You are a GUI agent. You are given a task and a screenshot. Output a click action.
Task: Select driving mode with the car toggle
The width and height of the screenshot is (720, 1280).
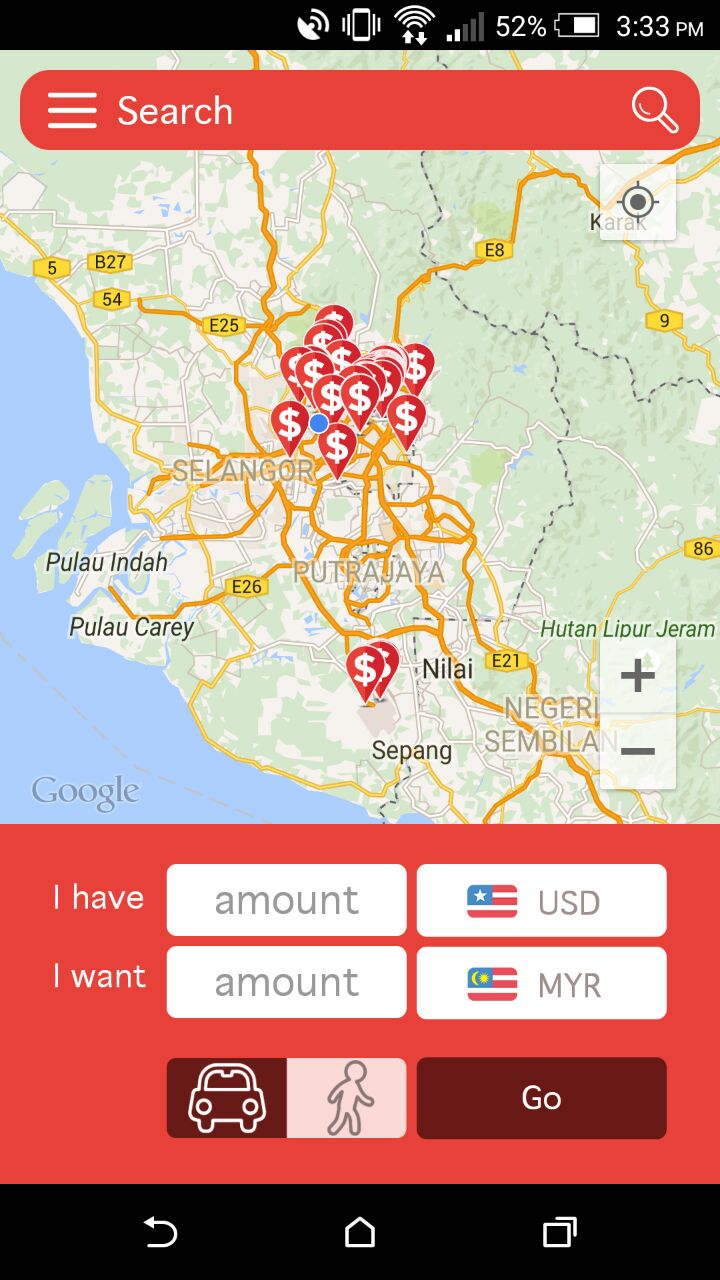pos(225,1097)
